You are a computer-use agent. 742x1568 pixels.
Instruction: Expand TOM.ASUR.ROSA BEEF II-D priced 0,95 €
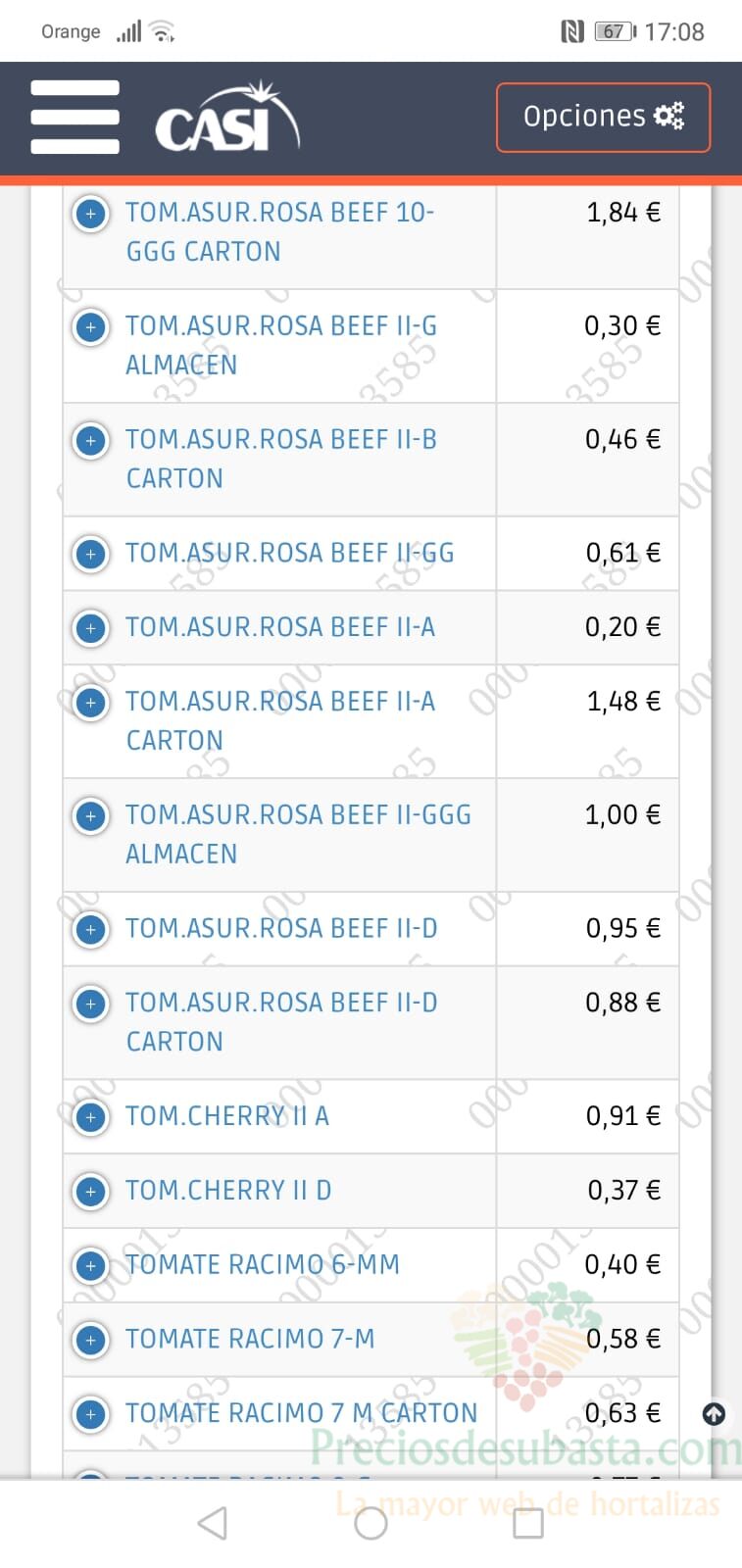pos(91,928)
